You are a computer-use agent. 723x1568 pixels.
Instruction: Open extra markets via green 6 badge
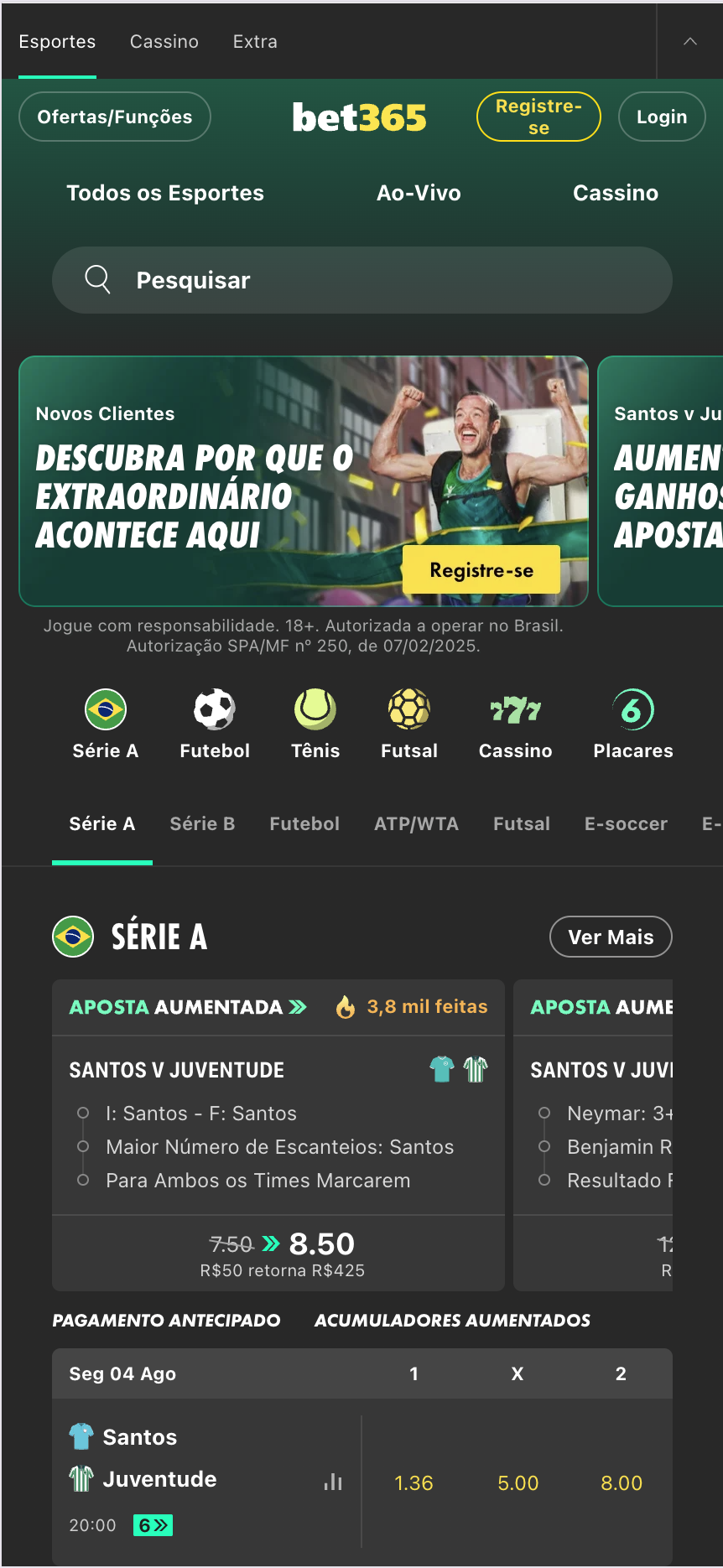[152, 1524]
